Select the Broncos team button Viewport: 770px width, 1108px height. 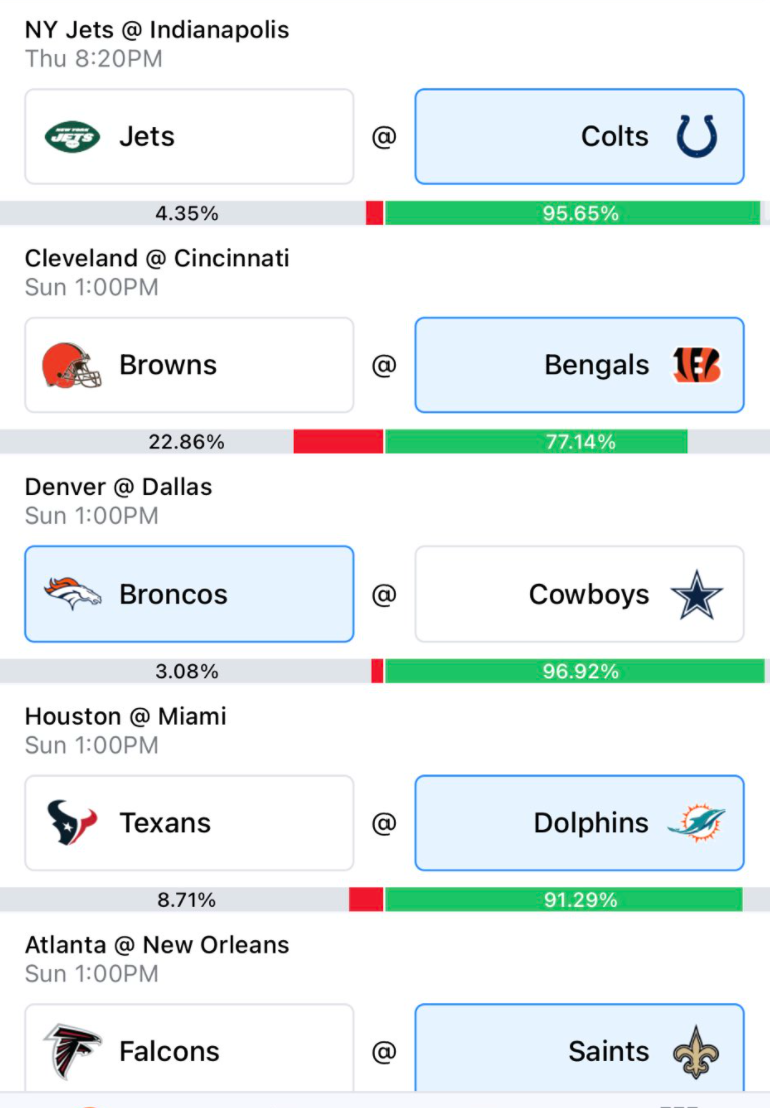[x=189, y=594]
